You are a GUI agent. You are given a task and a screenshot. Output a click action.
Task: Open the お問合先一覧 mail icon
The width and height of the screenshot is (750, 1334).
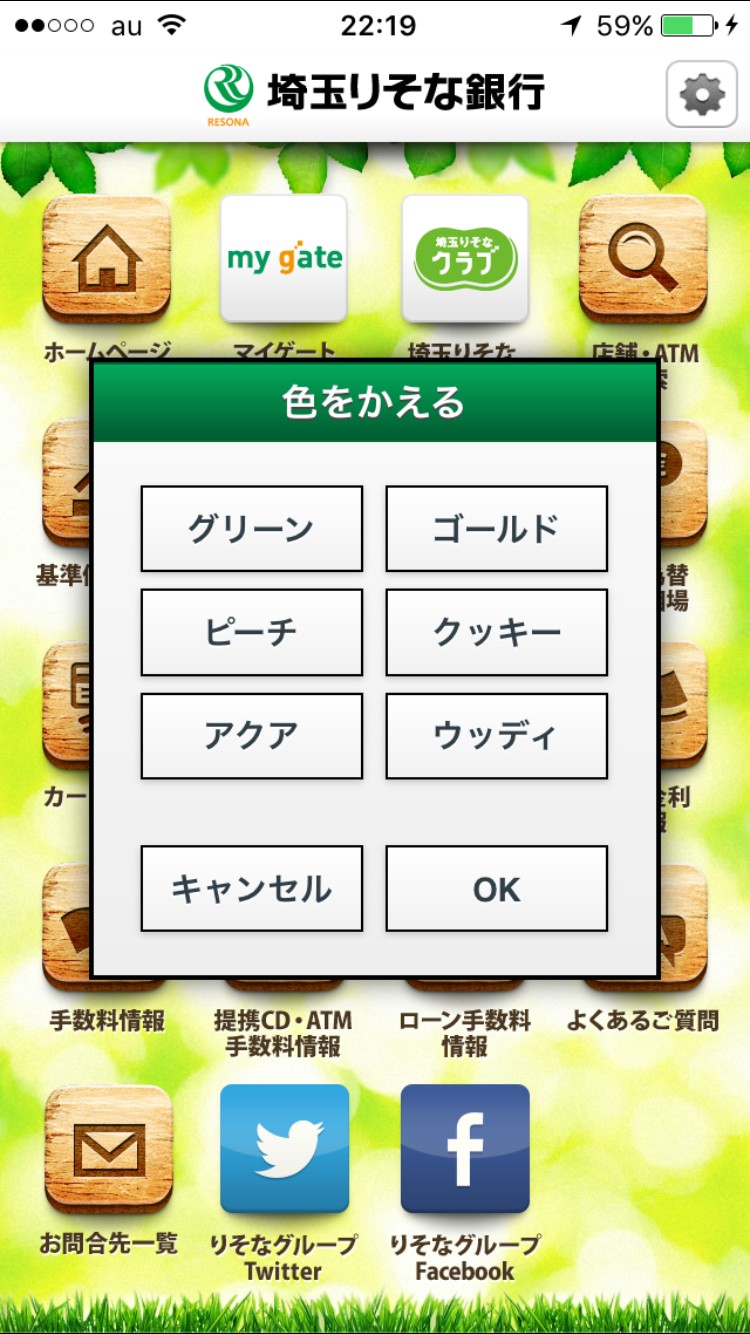click(108, 1149)
